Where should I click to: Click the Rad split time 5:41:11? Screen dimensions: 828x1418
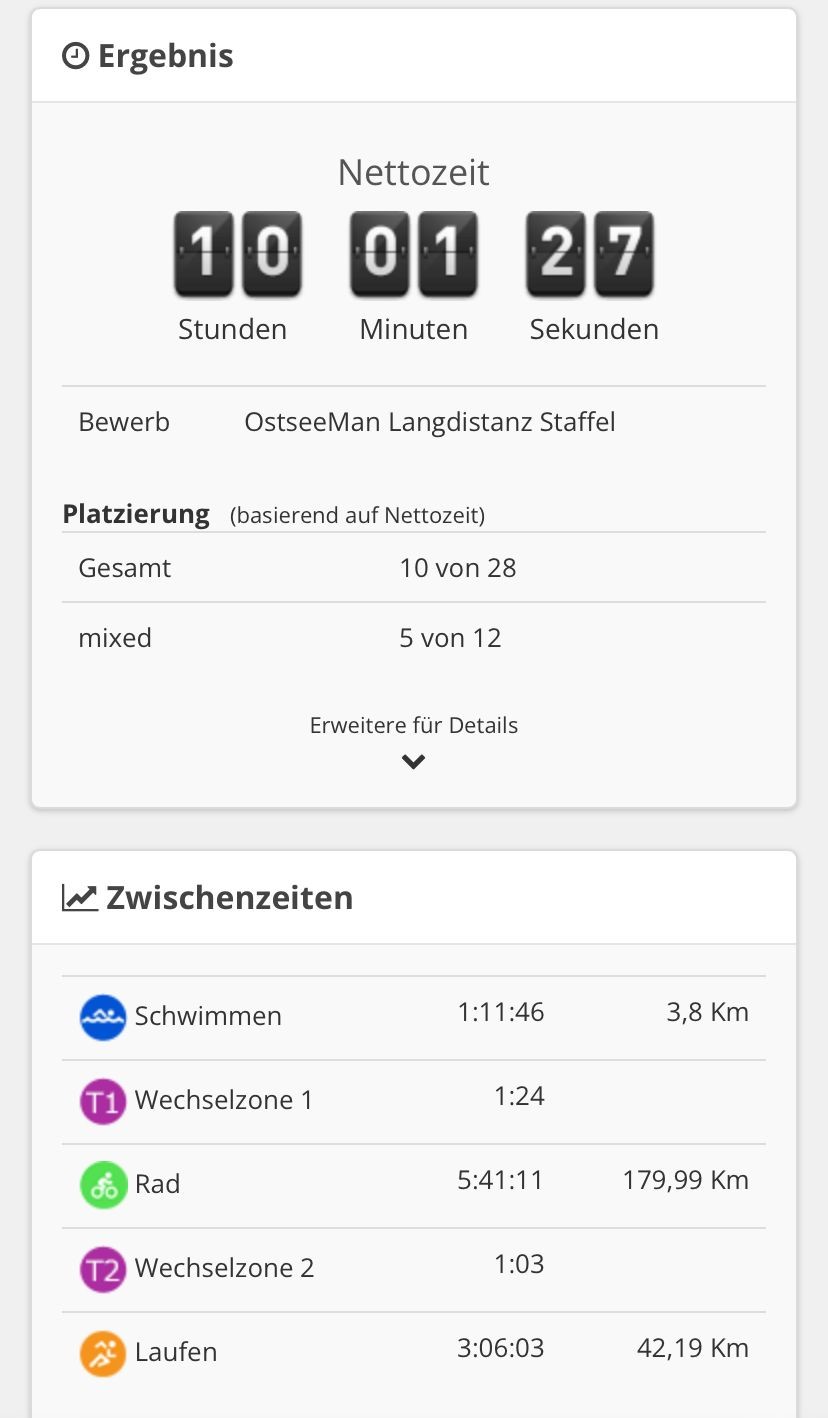tap(500, 1180)
